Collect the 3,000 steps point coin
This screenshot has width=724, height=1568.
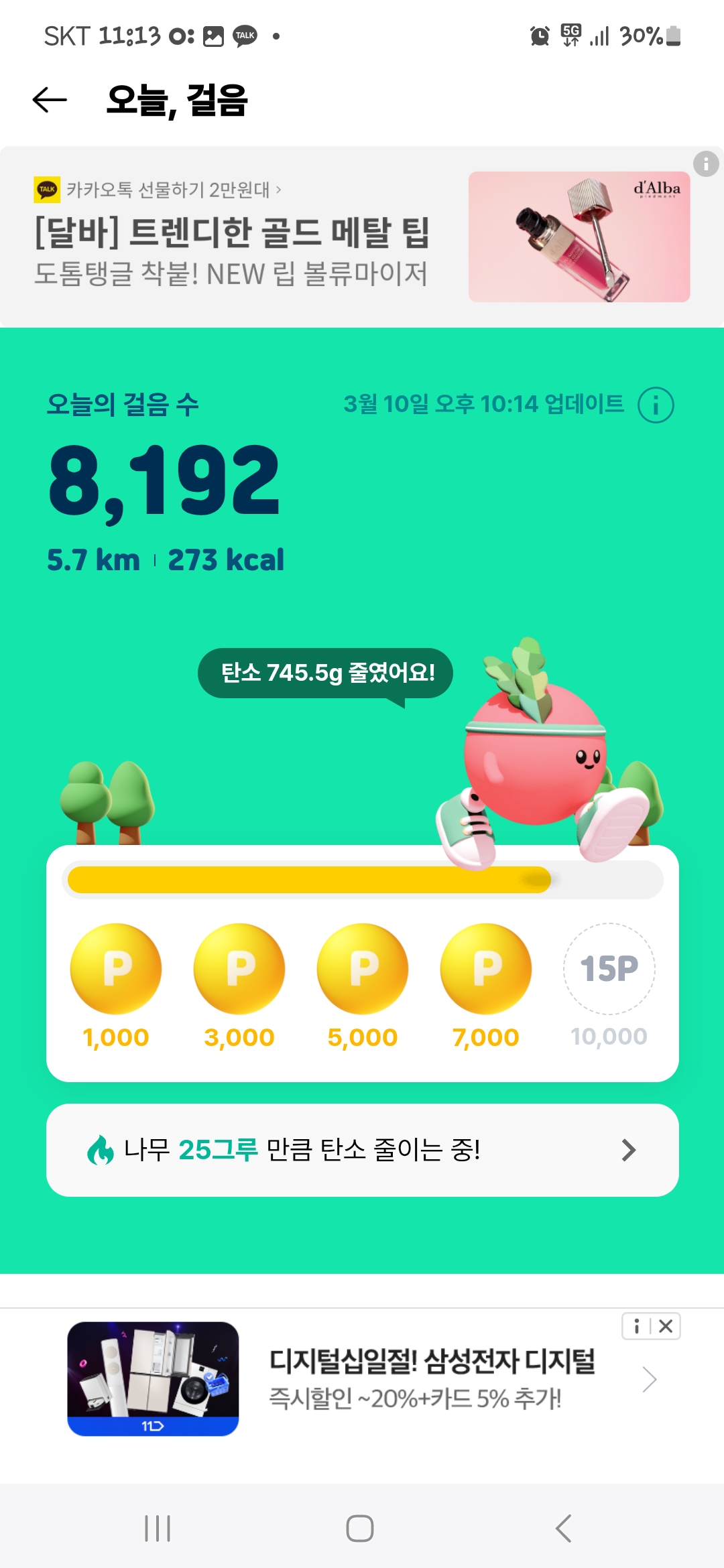tap(239, 969)
